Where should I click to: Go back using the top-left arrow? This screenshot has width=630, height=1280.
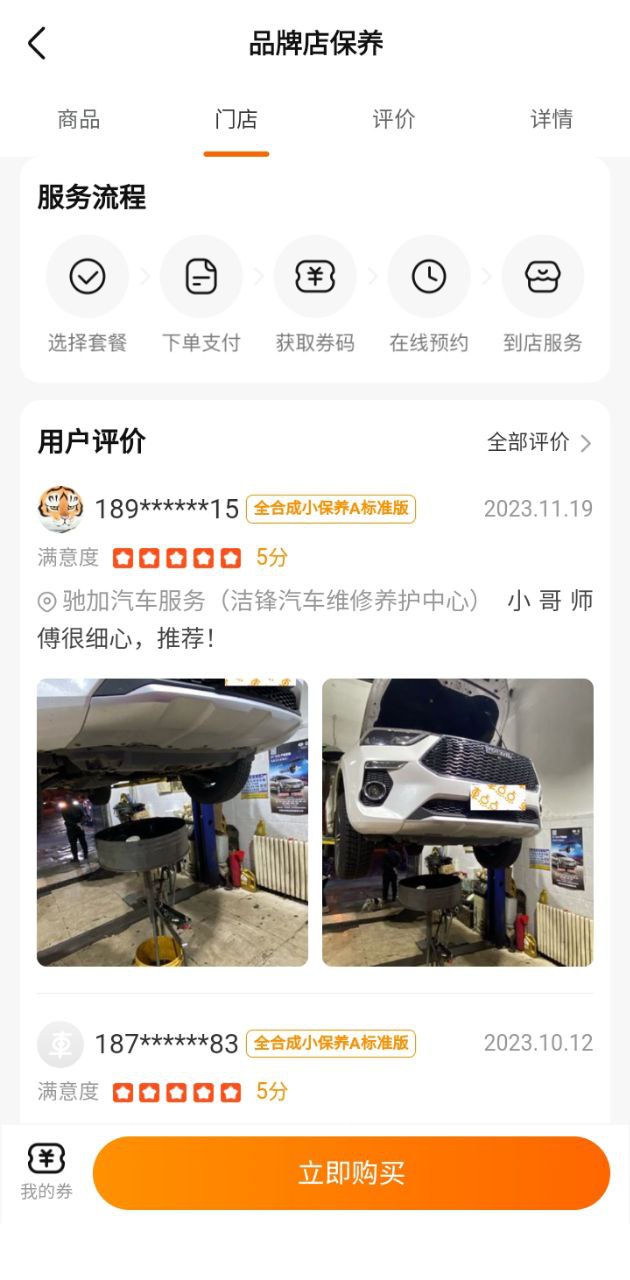37,43
